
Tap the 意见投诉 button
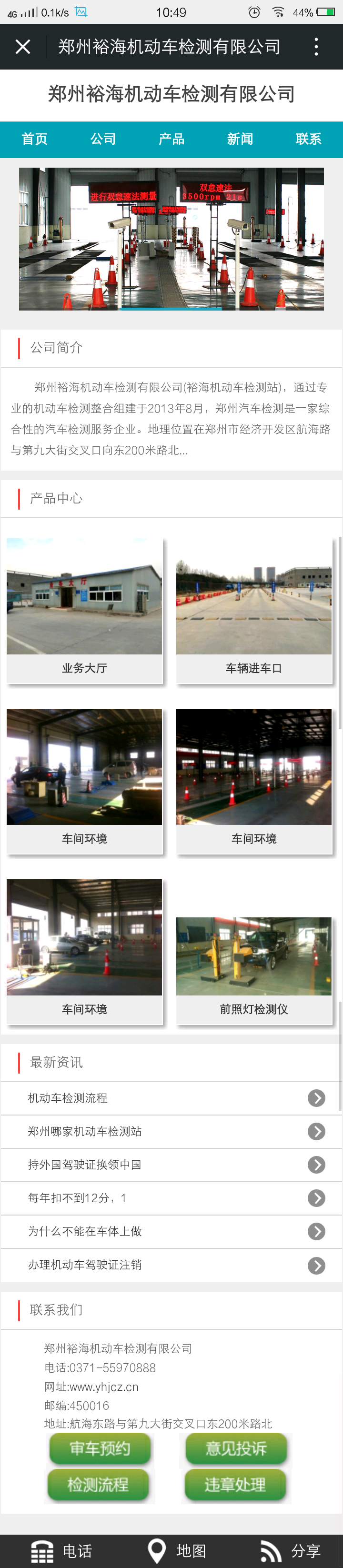click(236, 1448)
